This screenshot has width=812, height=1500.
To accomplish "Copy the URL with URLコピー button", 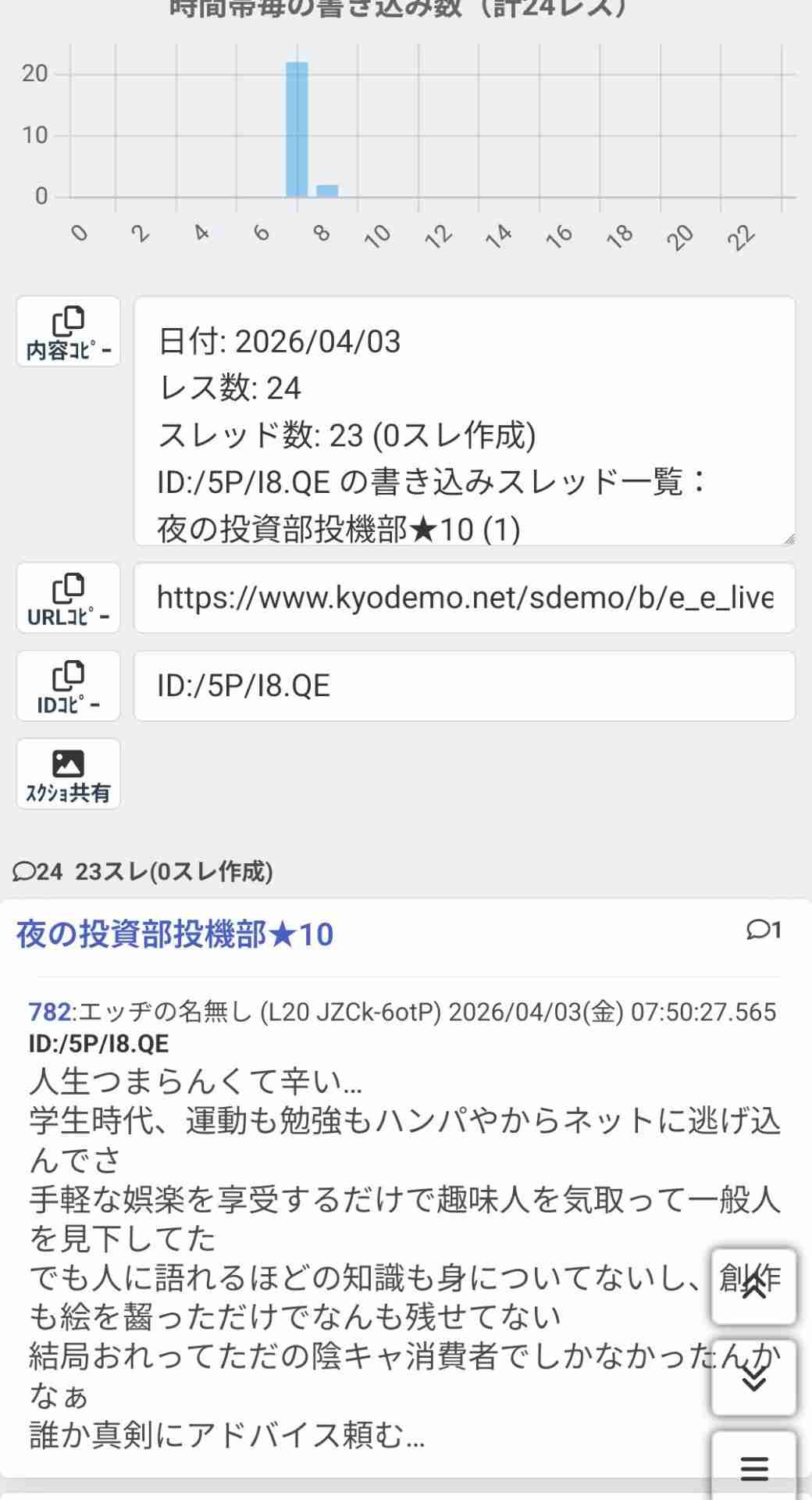I will [69, 598].
